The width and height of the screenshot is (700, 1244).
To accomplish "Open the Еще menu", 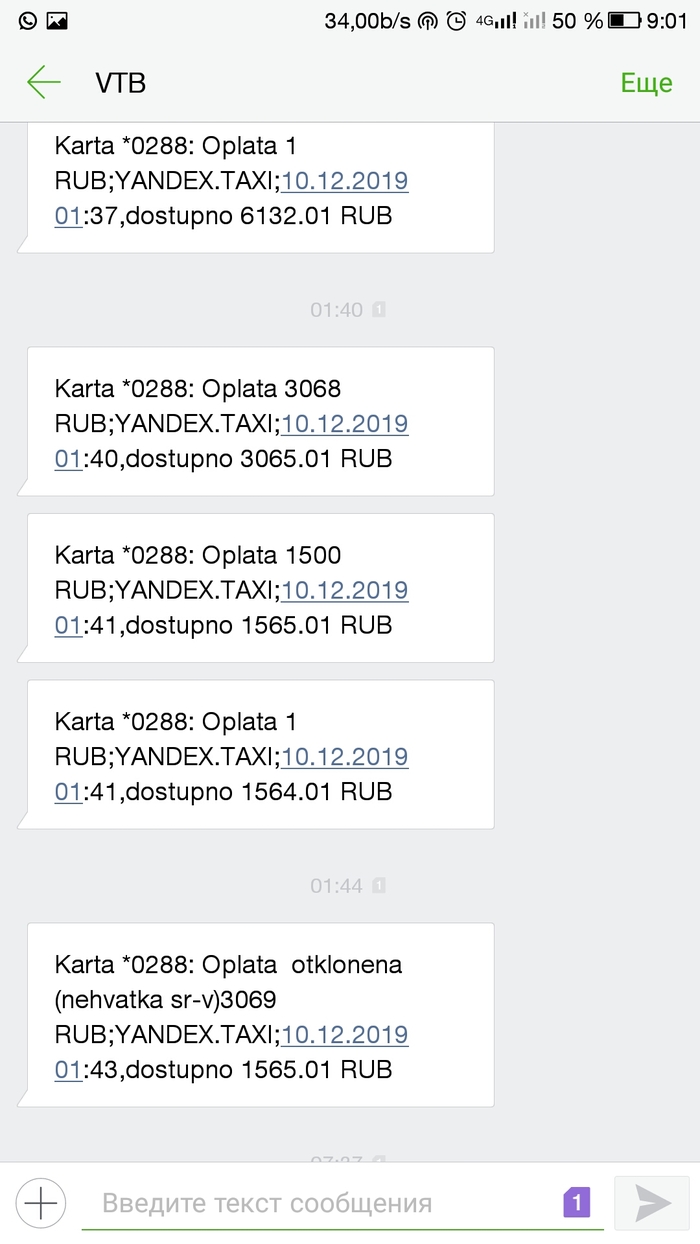I will 646,82.
